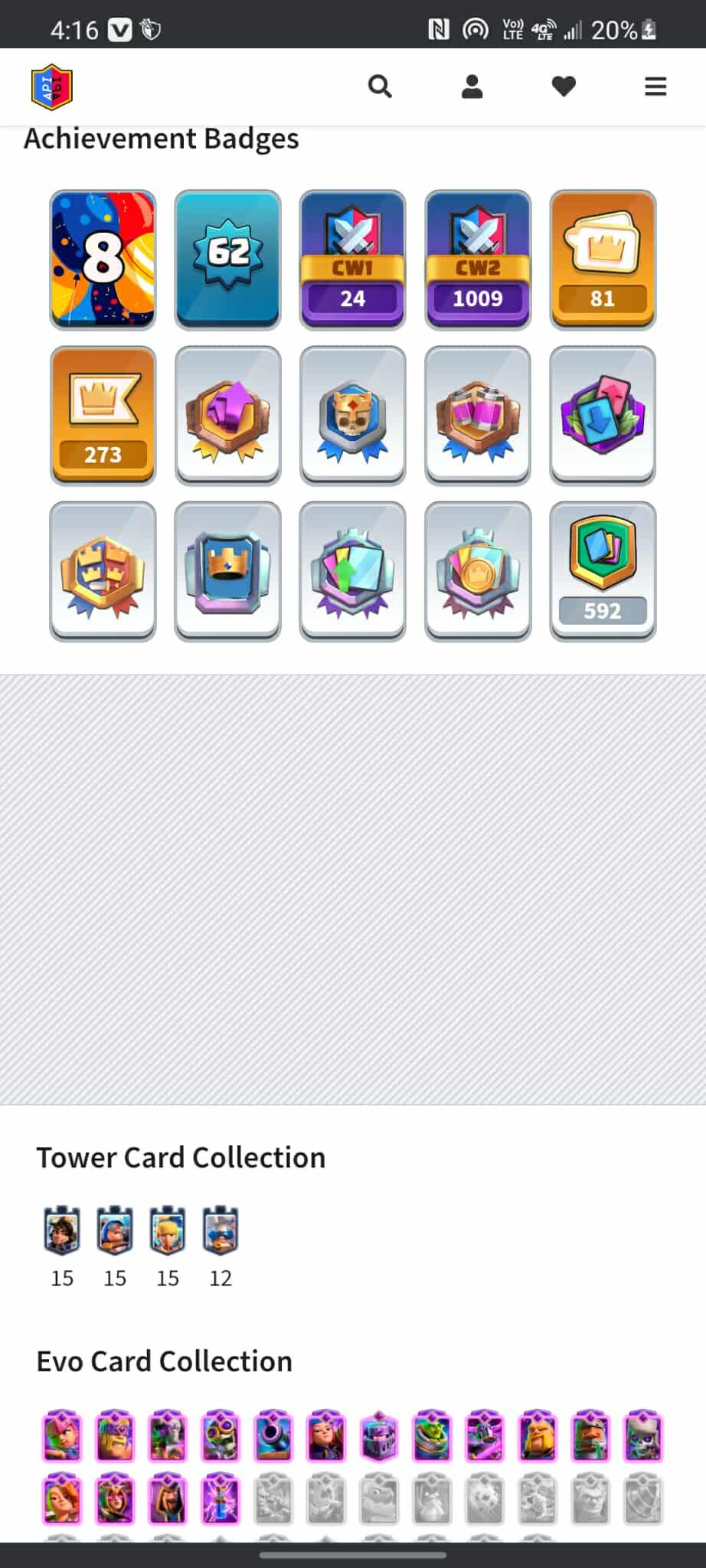Tap the RoyaleAPI logo to go home
This screenshot has height=1568, width=706.
51,87
